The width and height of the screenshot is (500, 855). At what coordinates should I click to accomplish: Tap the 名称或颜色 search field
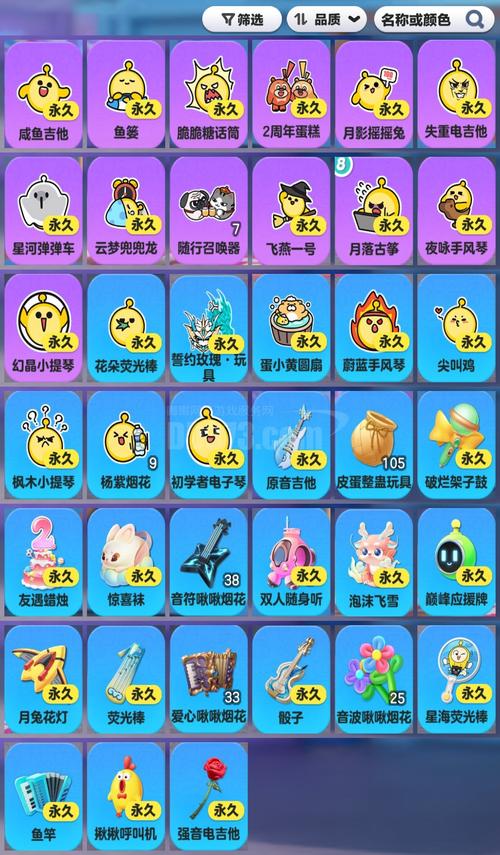[x=434, y=20]
